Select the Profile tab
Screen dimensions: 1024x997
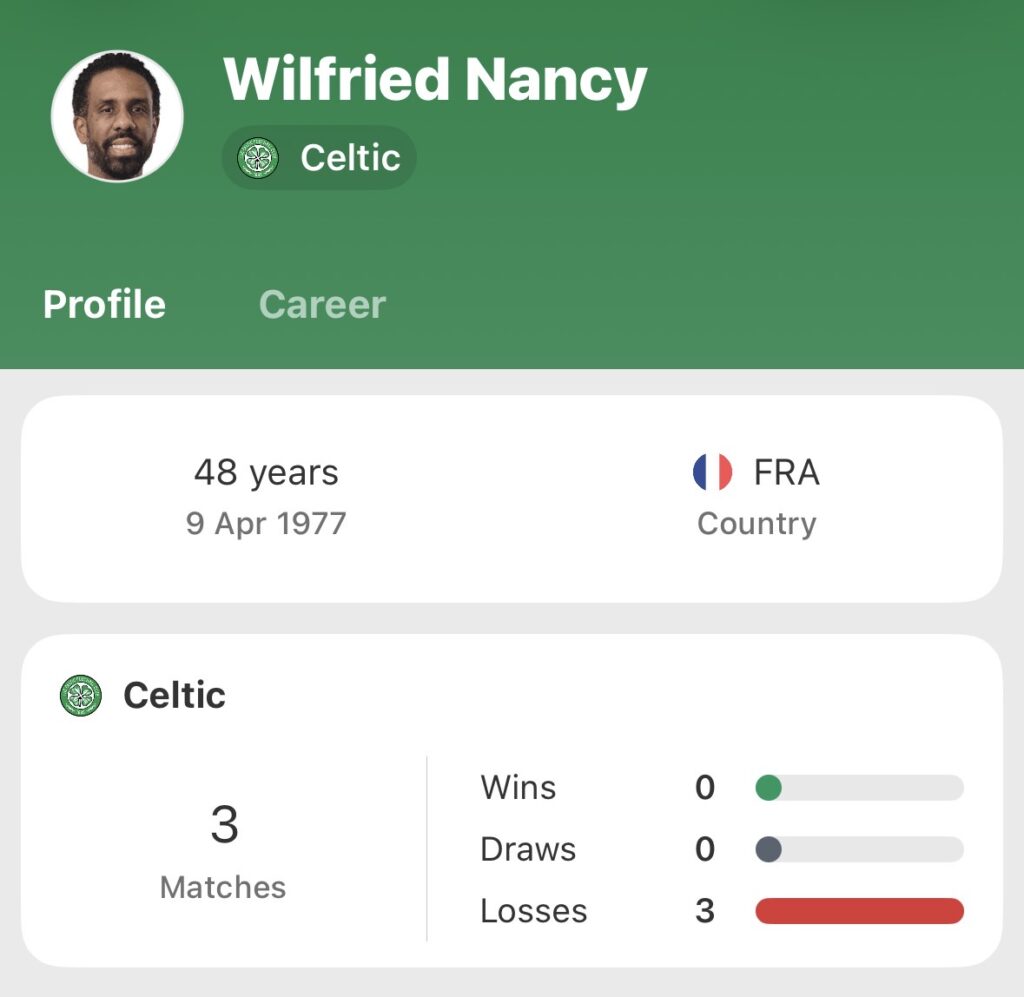click(x=104, y=304)
